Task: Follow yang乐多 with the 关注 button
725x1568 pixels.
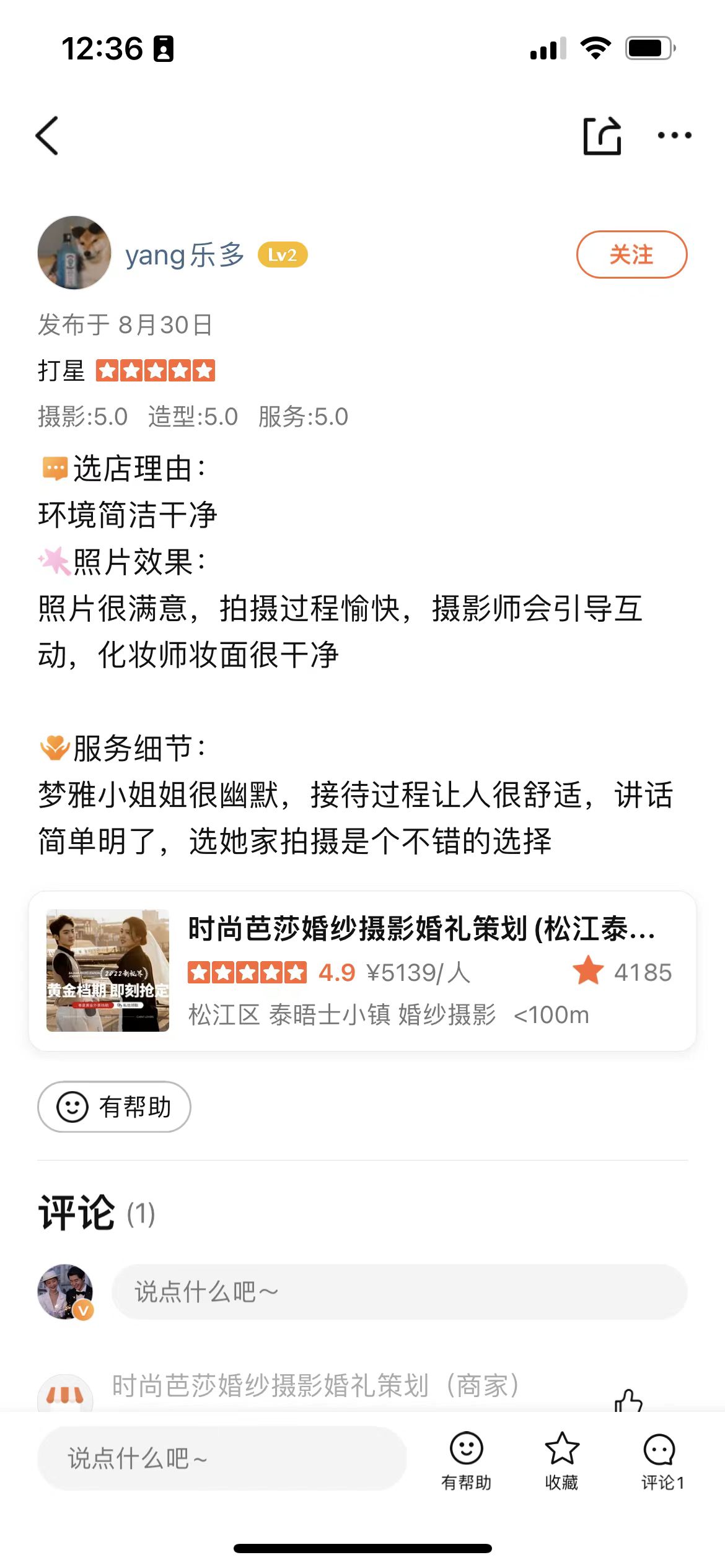Action: coord(631,255)
